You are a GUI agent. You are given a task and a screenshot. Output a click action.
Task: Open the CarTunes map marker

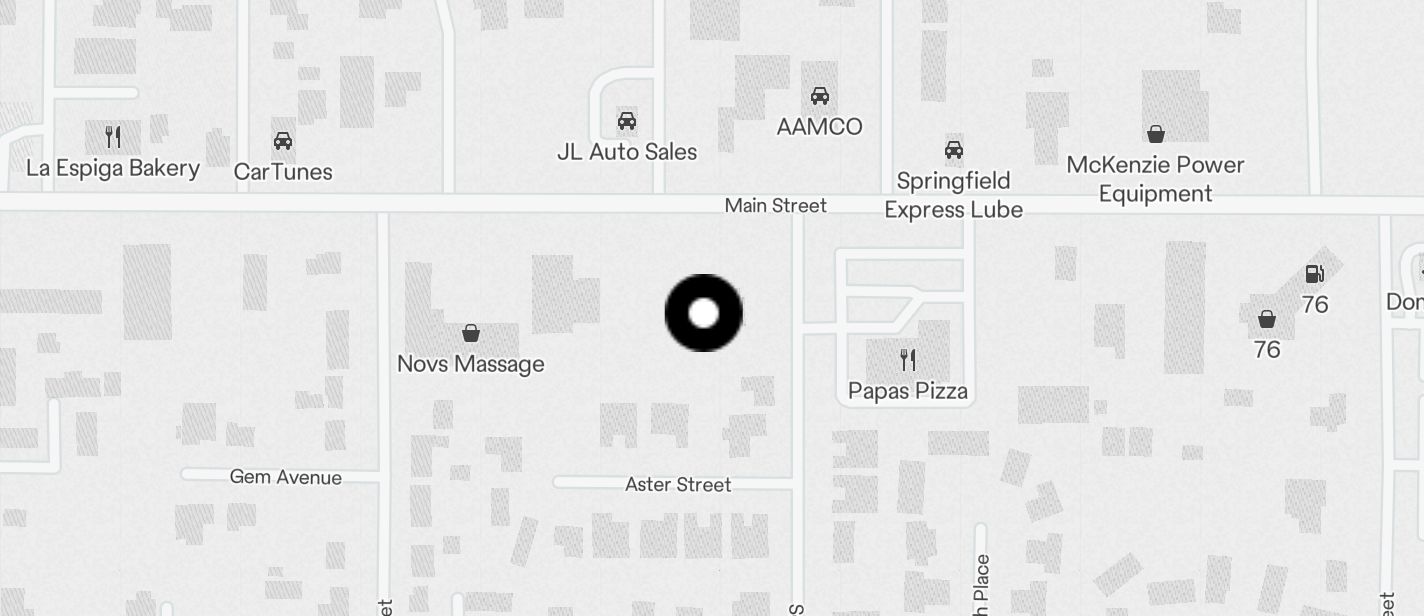[283, 141]
